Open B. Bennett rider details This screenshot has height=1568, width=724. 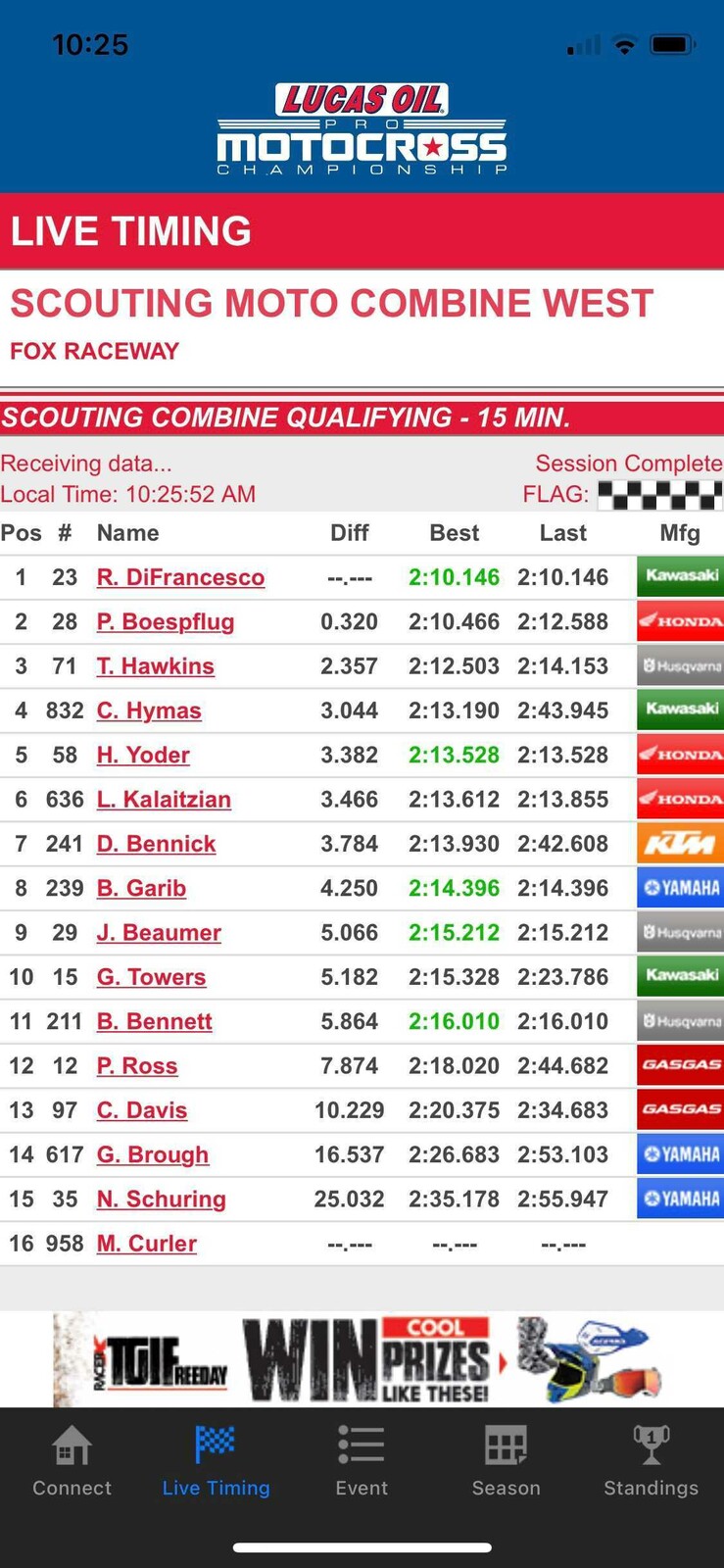coord(154,1021)
